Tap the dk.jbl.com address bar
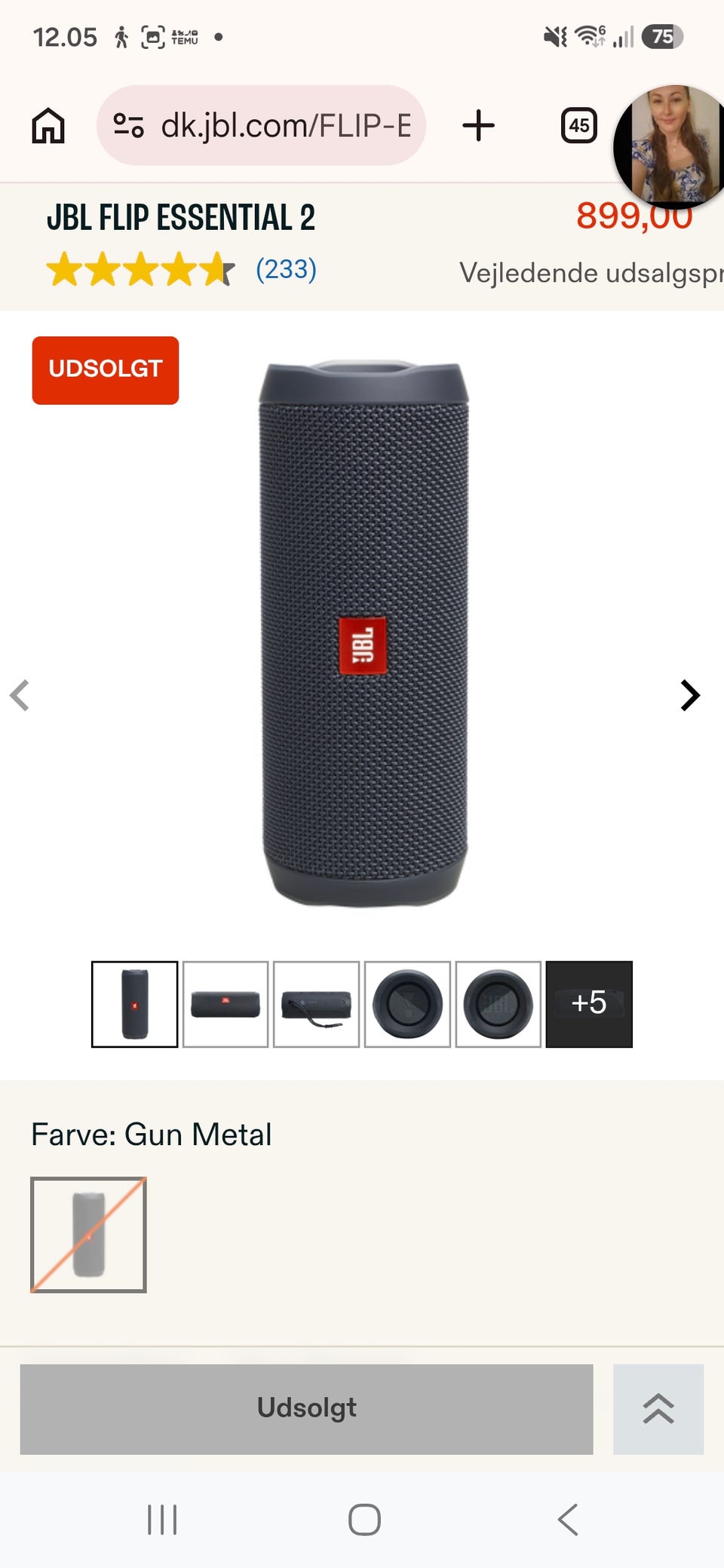724x1568 pixels. [261, 125]
